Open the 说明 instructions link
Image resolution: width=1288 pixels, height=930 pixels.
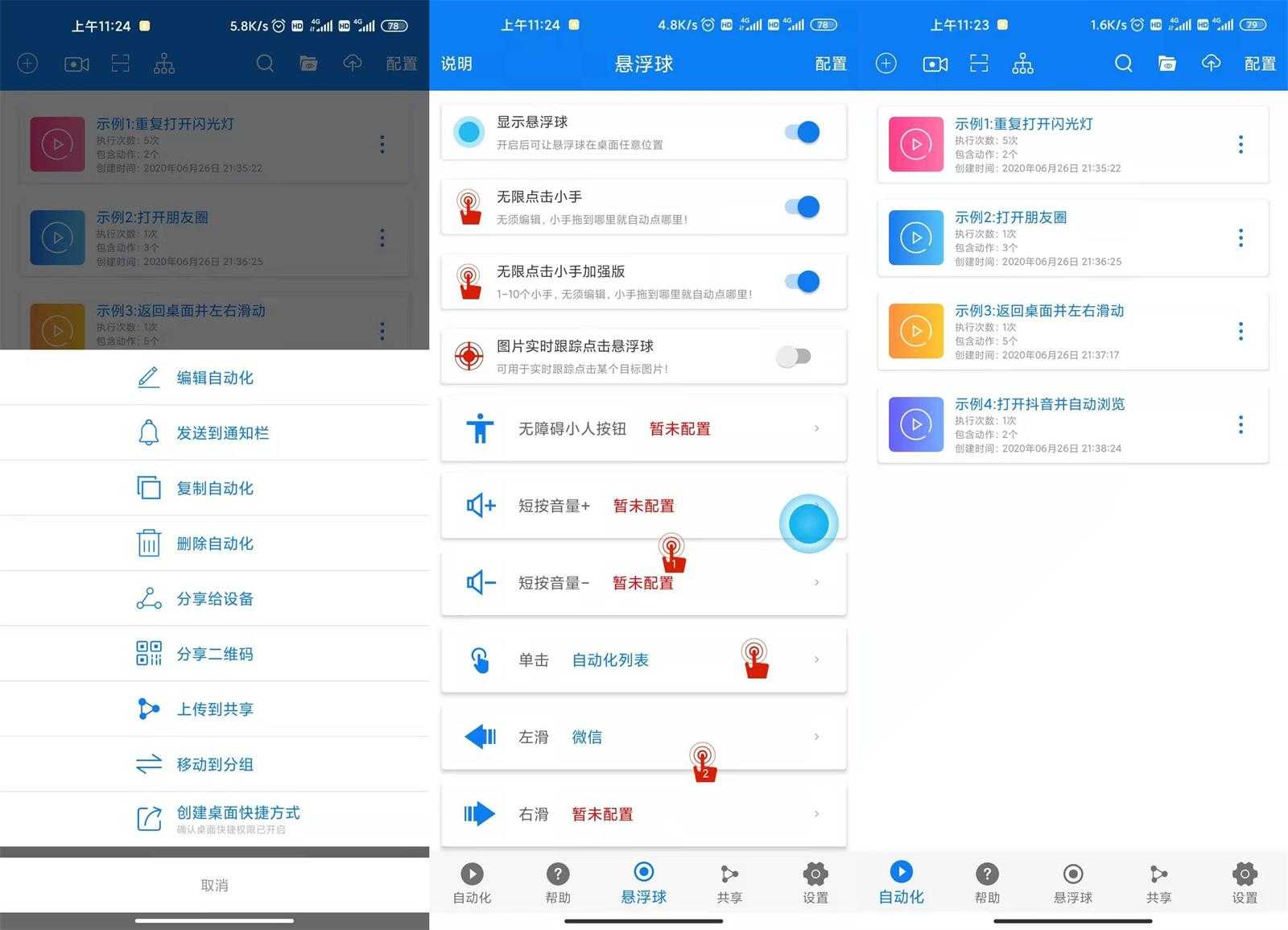click(x=456, y=64)
